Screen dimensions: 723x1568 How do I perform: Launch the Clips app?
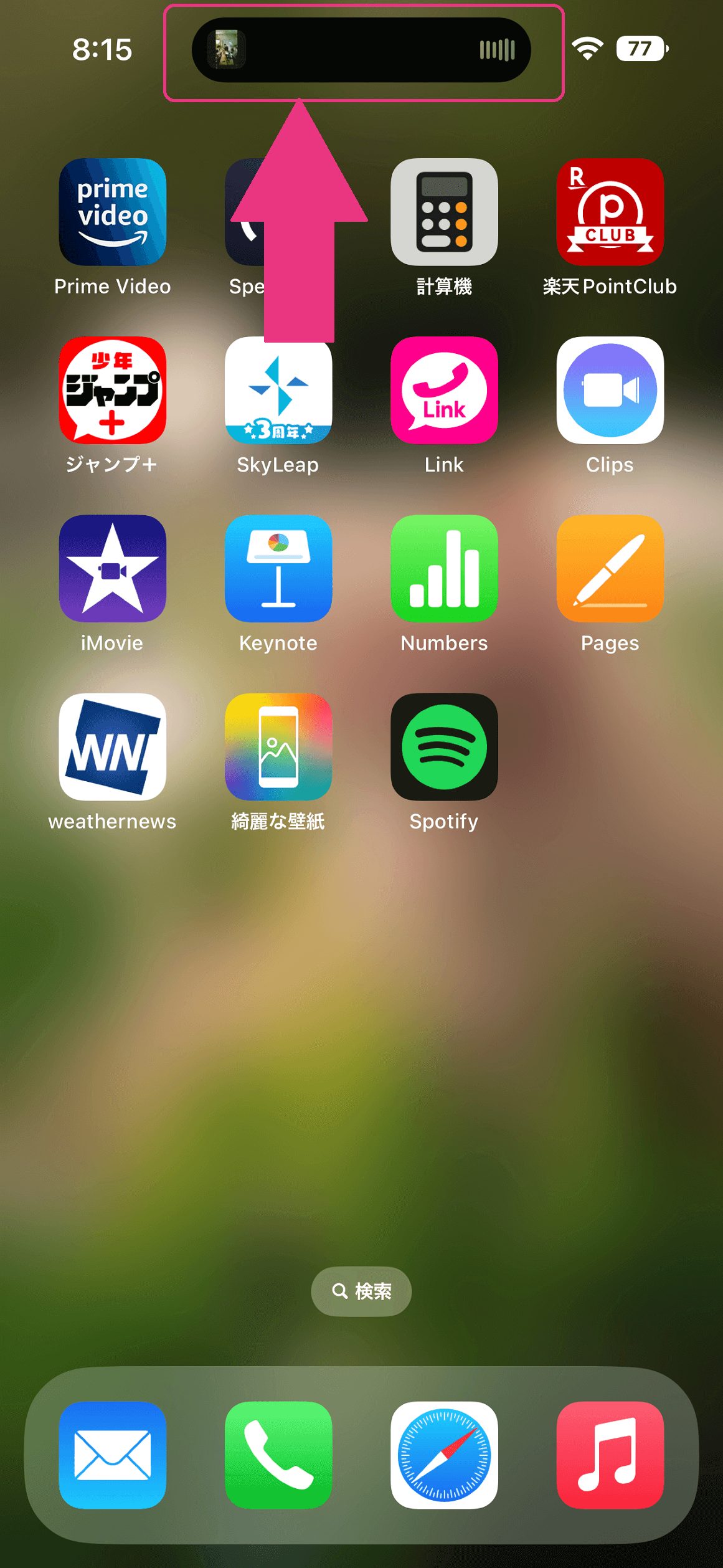[610, 390]
